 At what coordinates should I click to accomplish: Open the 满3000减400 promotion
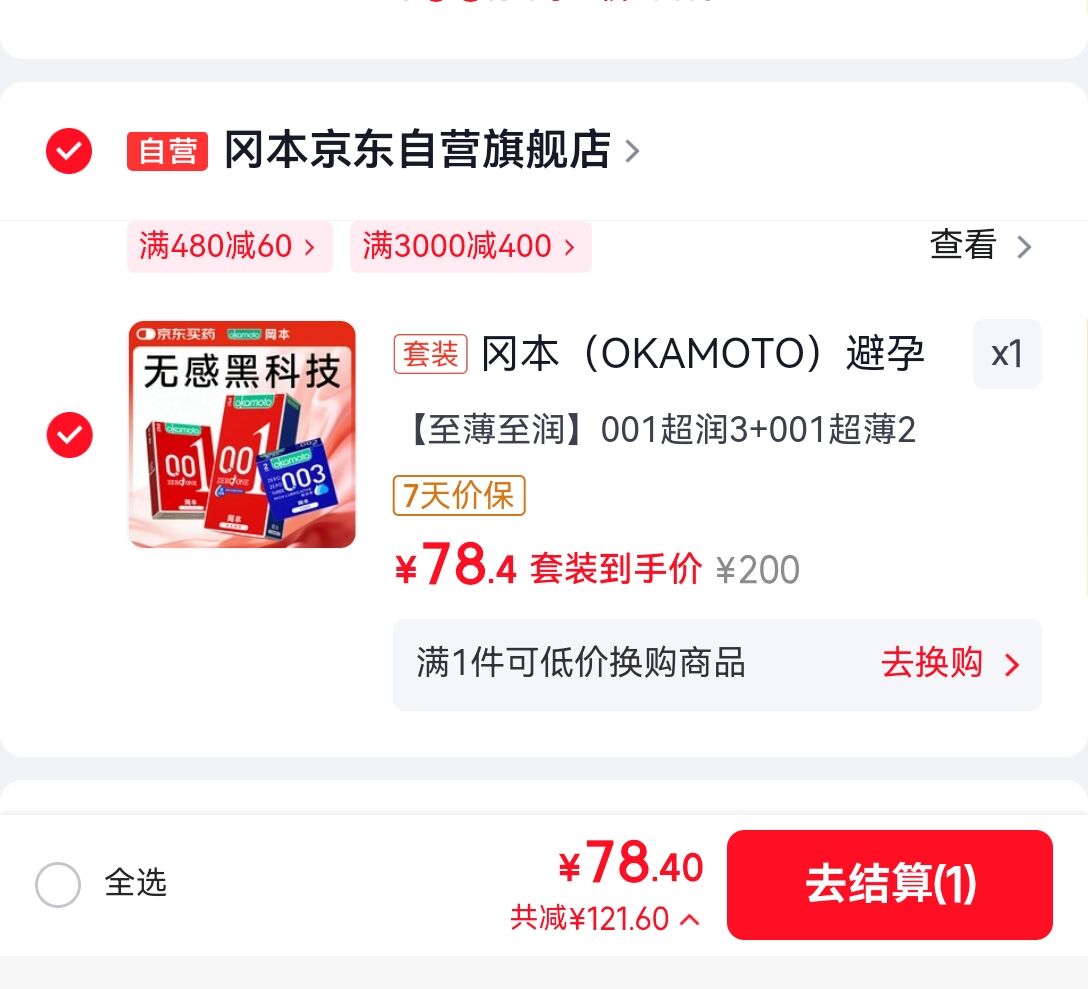pos(470,246)
